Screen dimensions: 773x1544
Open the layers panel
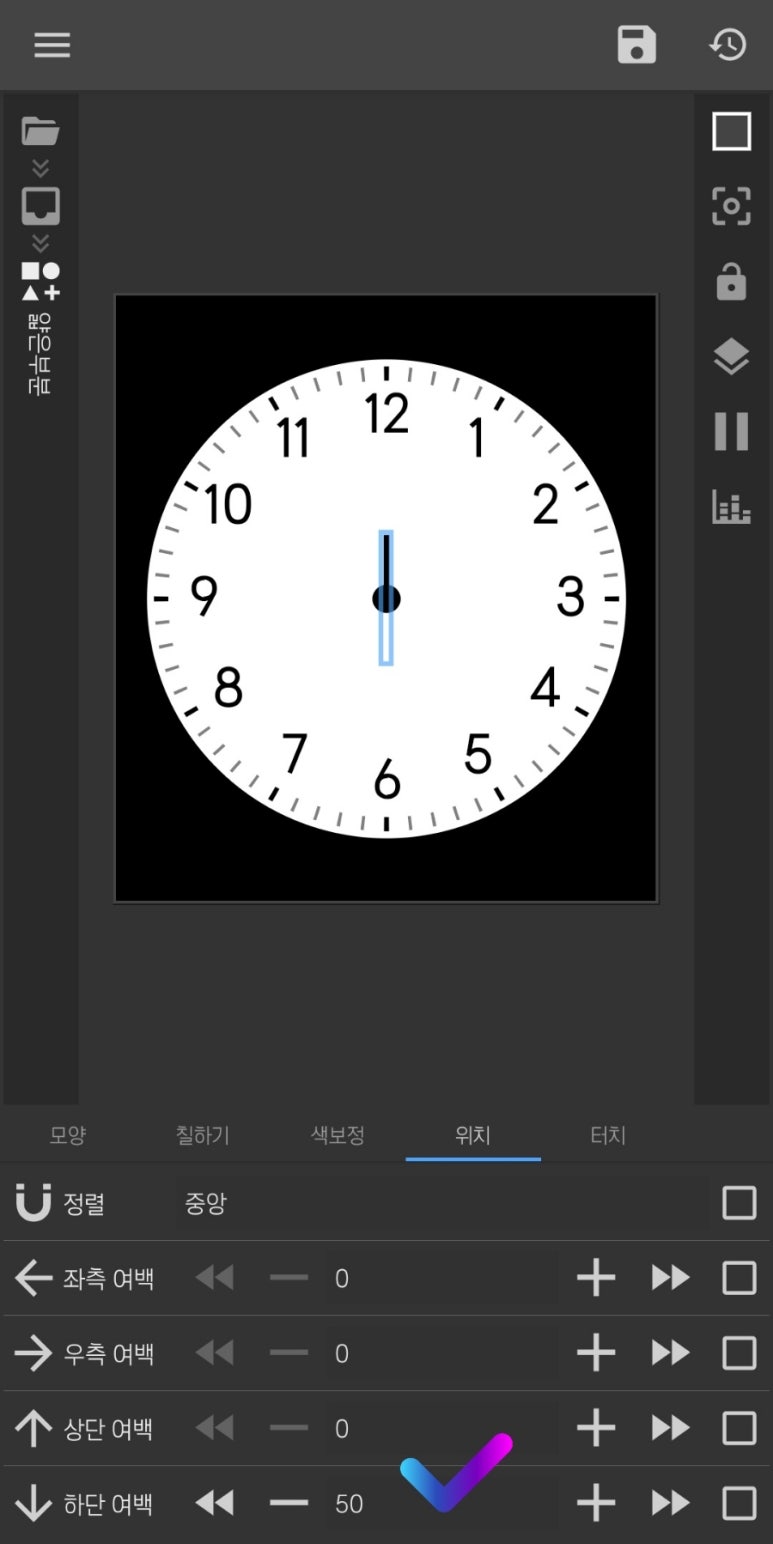(731, 357)
